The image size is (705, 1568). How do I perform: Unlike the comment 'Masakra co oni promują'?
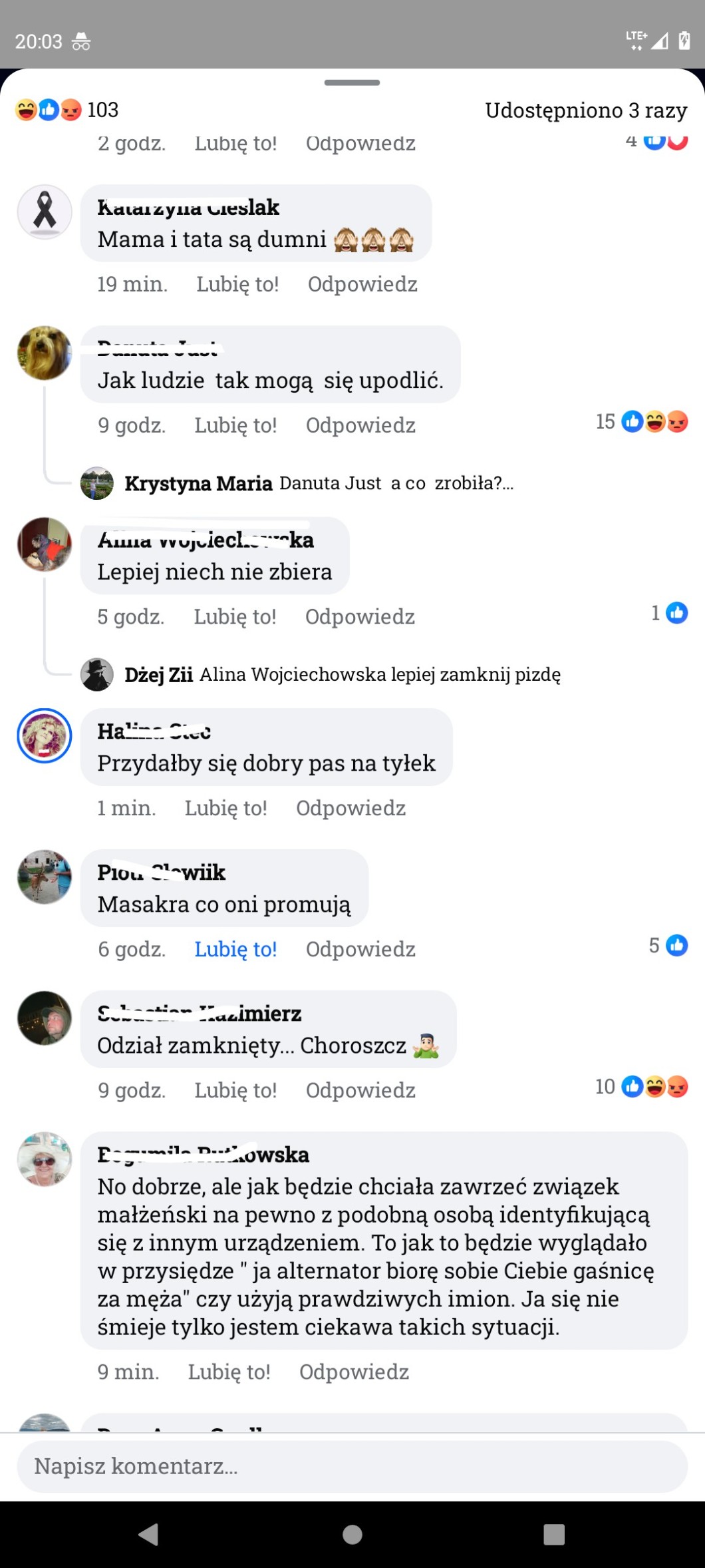click(235, 949)
